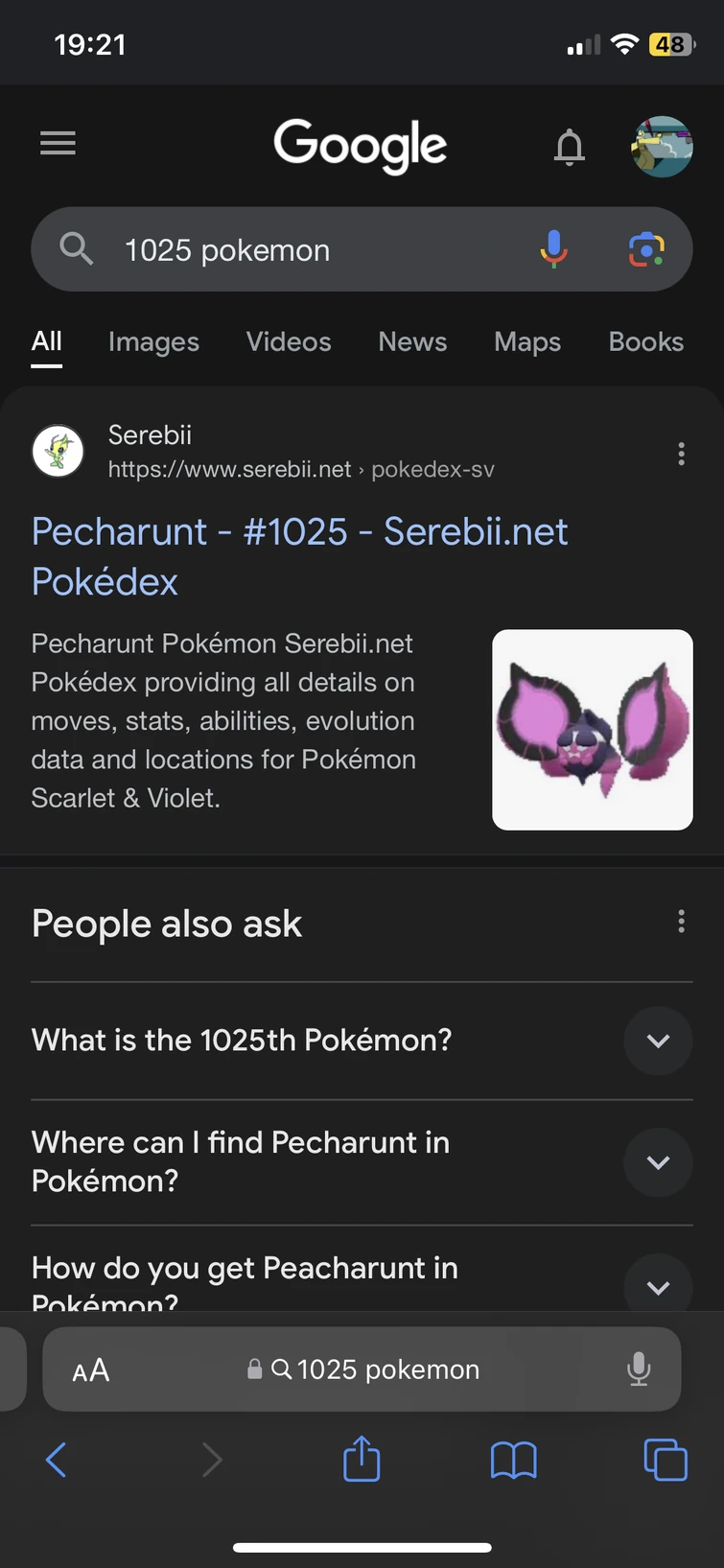Image resolution: width=724 pixels, height=1568 pixels.
Task: Go back with Safari's back arrow
Action: coord(57,1461)
